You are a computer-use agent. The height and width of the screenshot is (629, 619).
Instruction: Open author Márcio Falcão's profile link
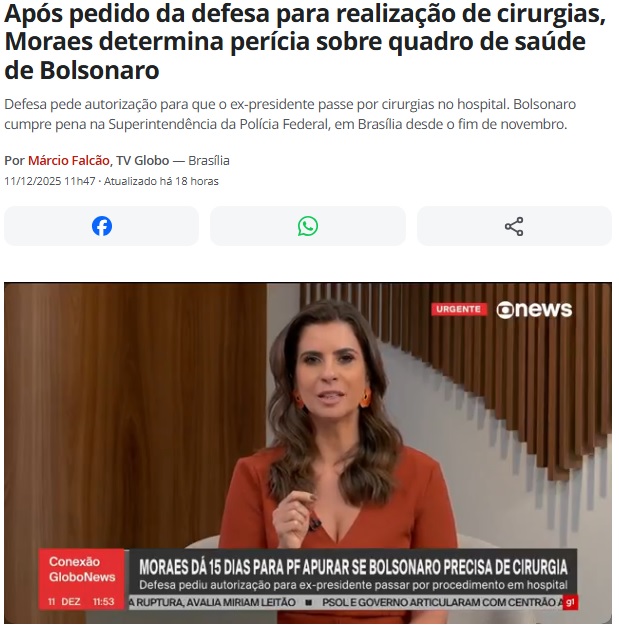(68, 160)
